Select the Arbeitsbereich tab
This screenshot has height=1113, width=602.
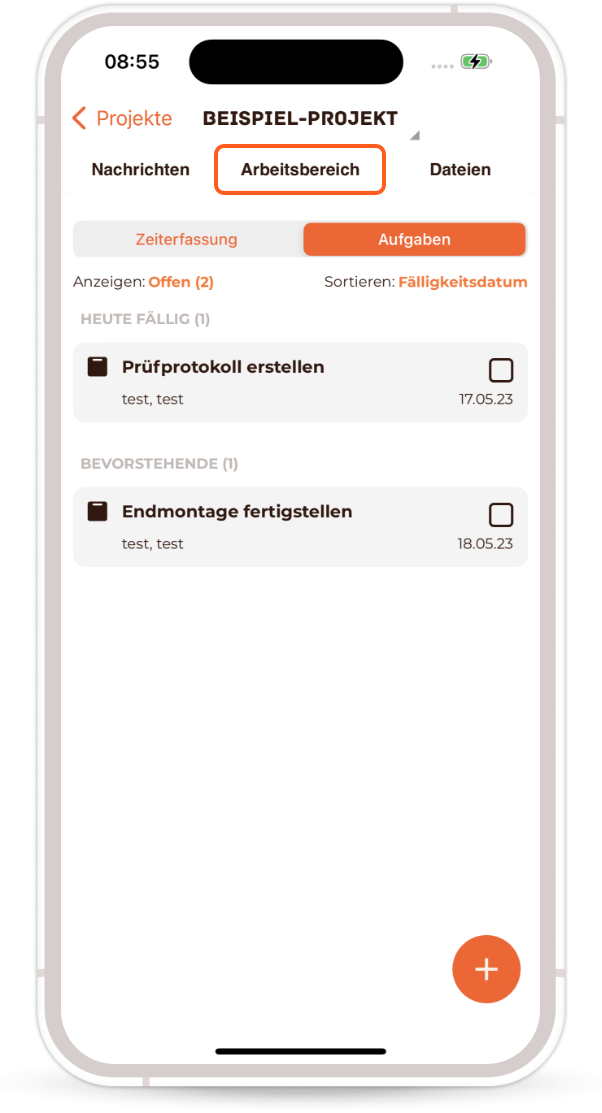[x=300, y=170]
